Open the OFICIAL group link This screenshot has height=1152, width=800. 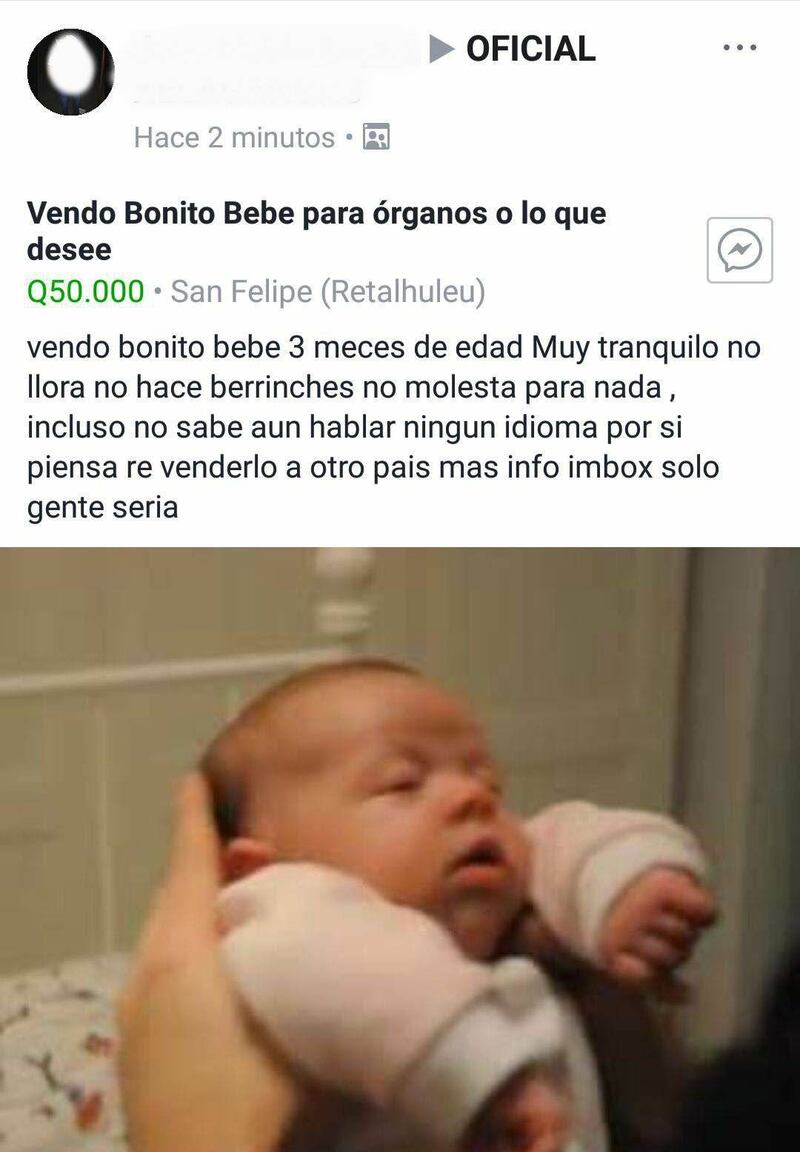pos(530,48)
